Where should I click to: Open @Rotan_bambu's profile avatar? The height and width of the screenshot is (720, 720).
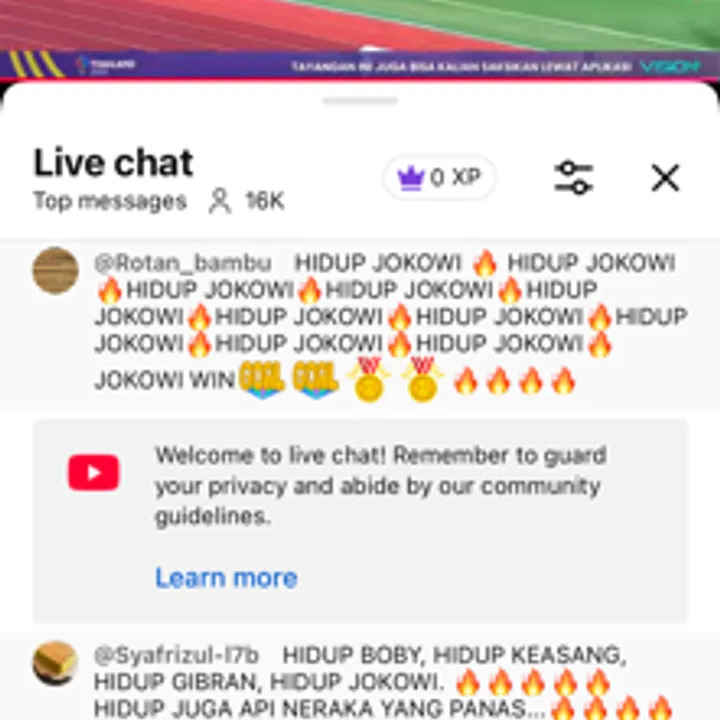click(56, 270)
